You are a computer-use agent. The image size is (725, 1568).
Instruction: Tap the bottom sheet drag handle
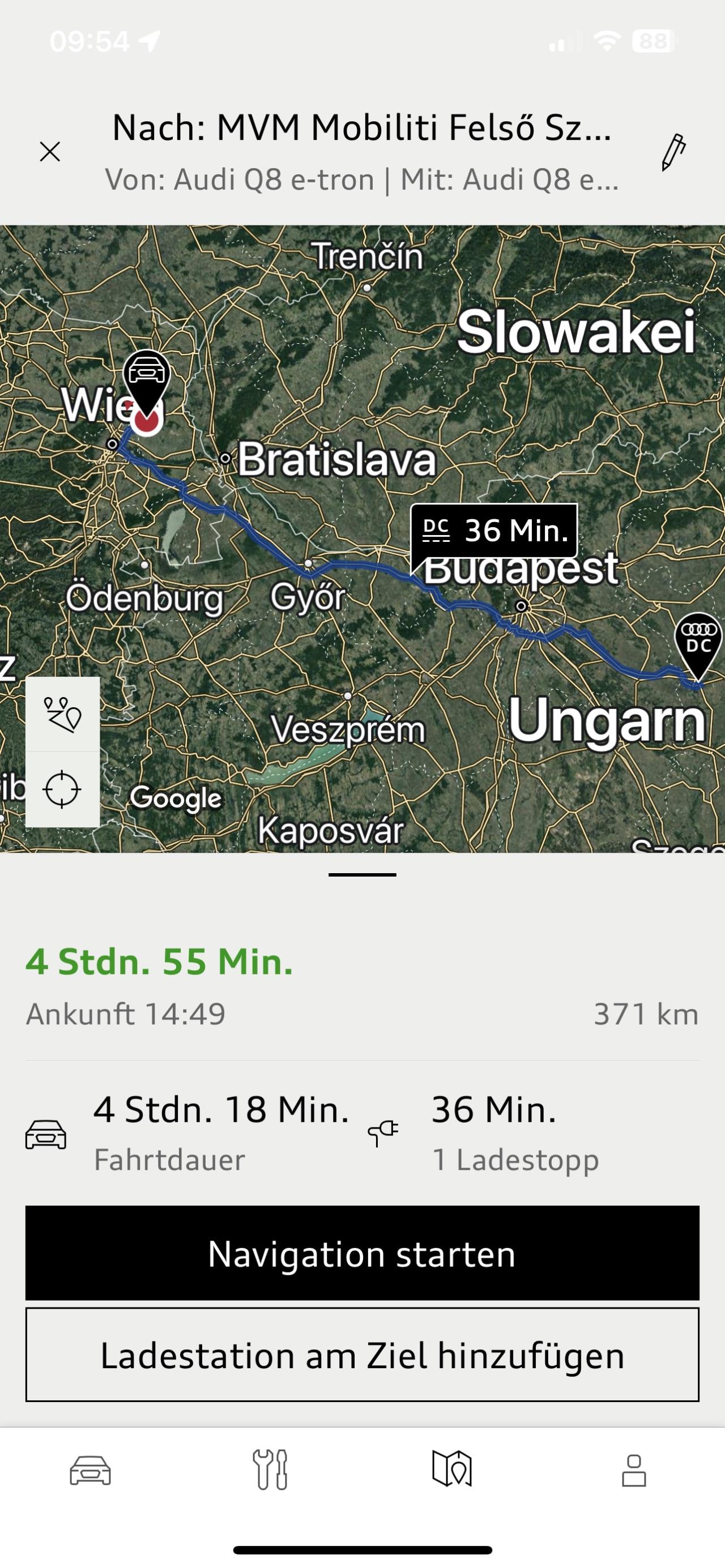(362, 875)
